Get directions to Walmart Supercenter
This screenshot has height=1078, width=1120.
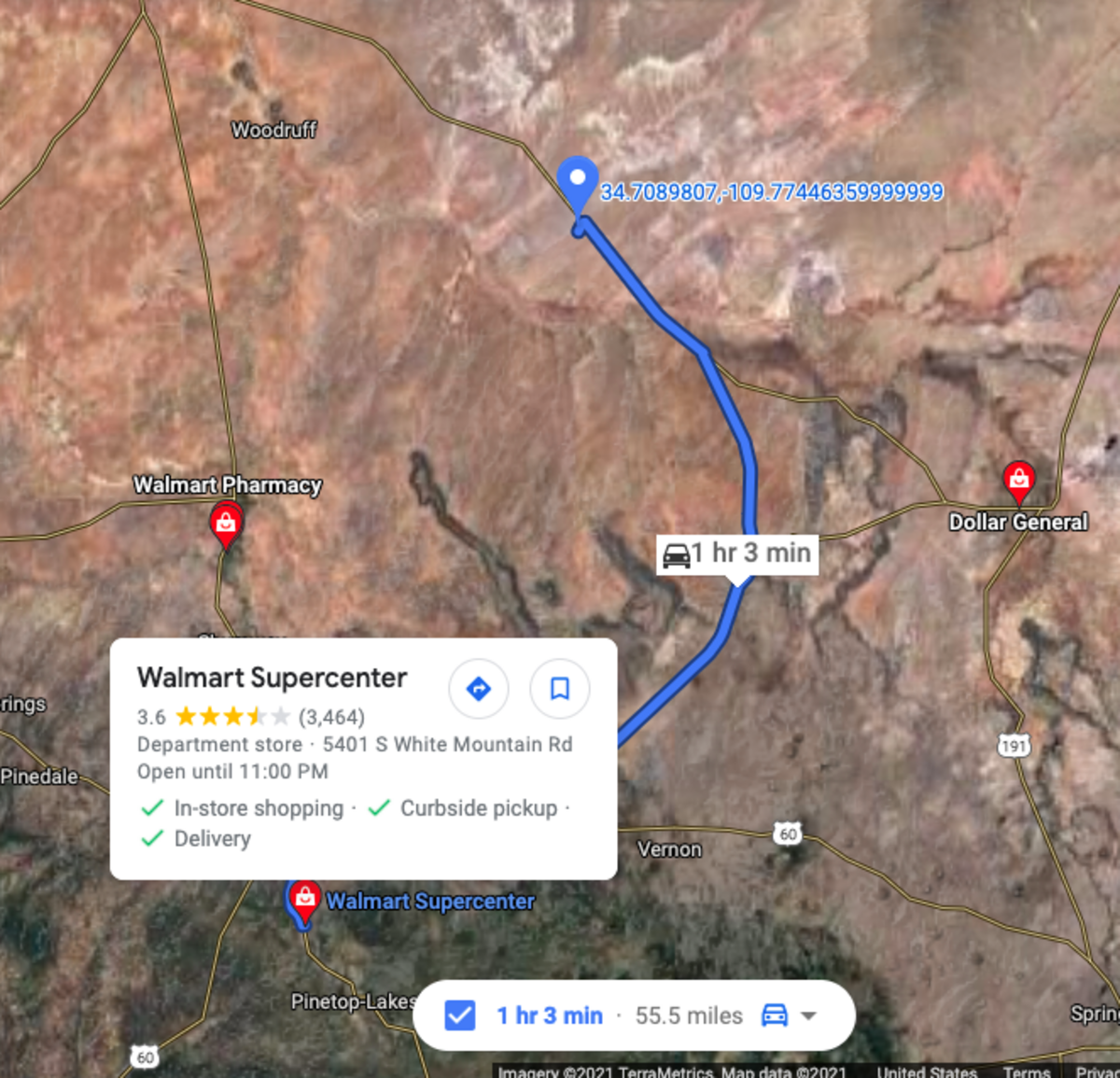tap(478, 689)
